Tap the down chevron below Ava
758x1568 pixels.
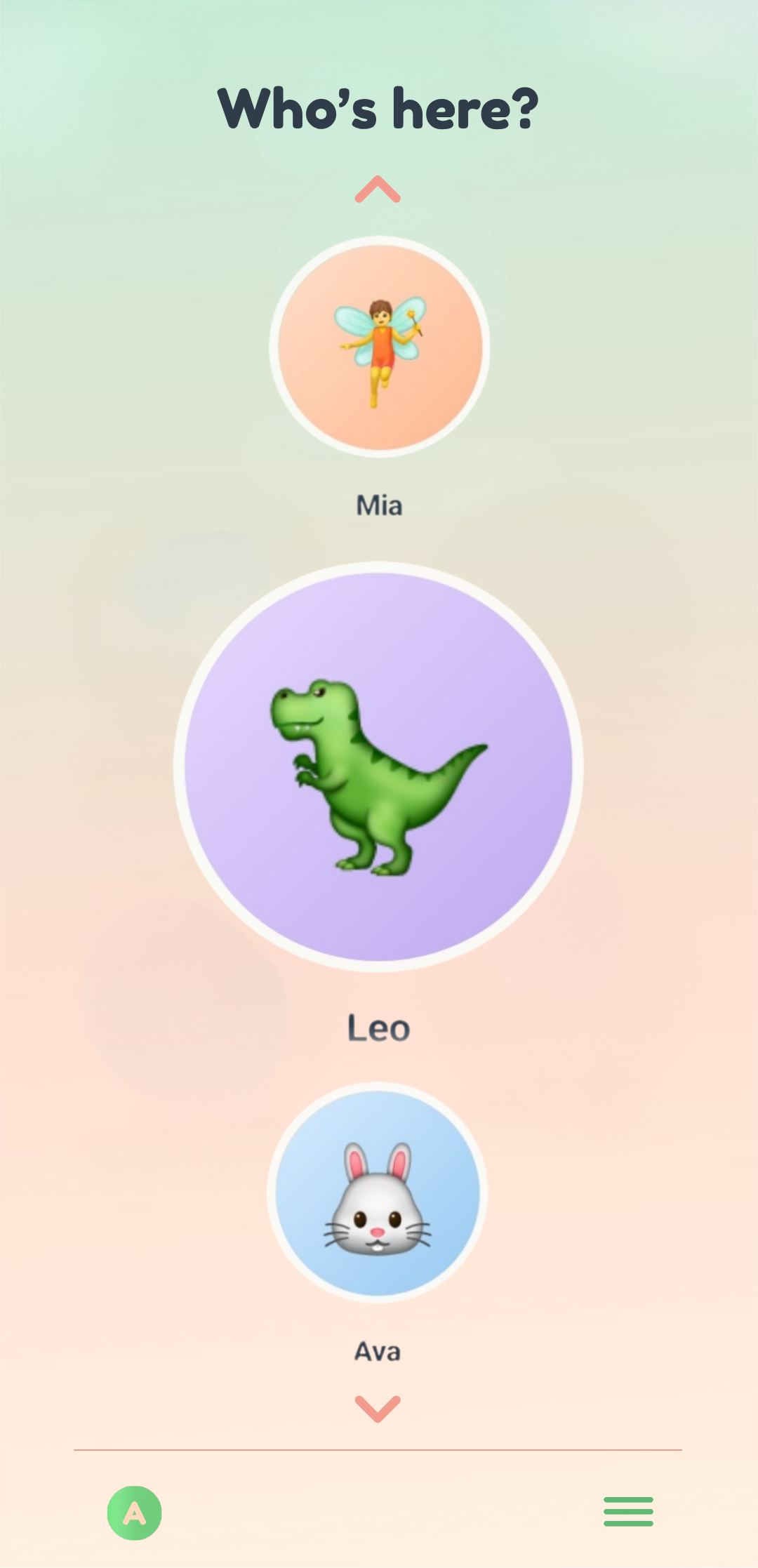click(x=378, y=1409)
